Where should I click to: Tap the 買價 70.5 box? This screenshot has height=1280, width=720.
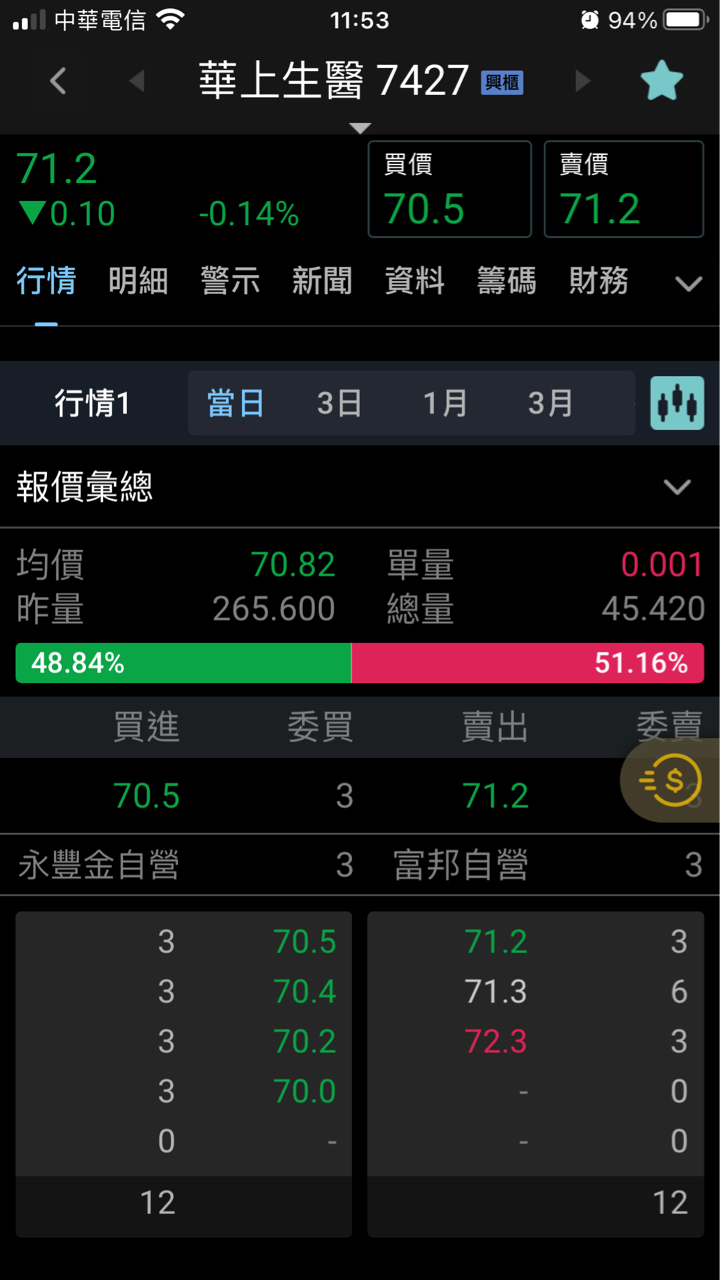[x=449, y=190]
